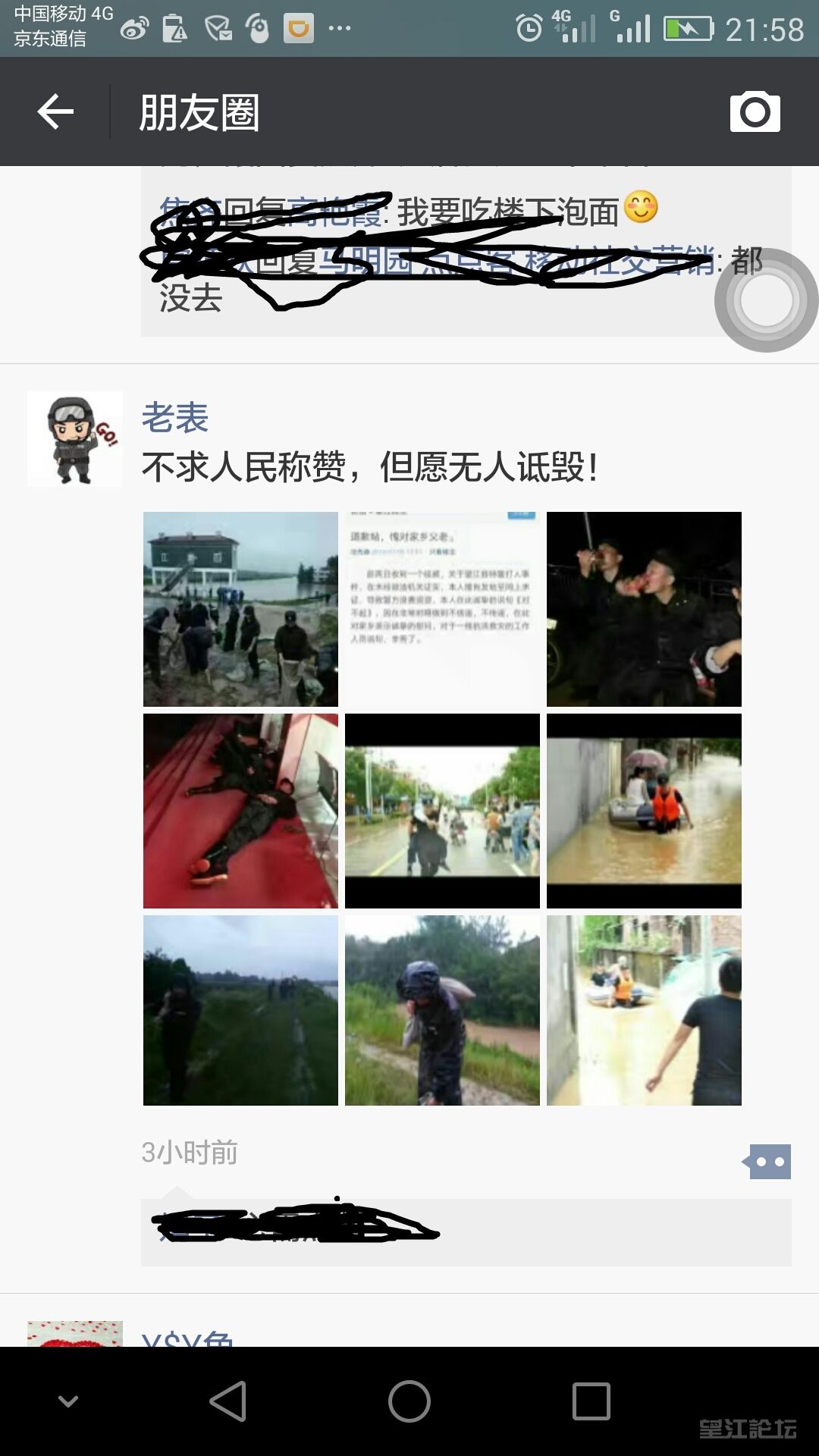Tap the username 老表

175,418
